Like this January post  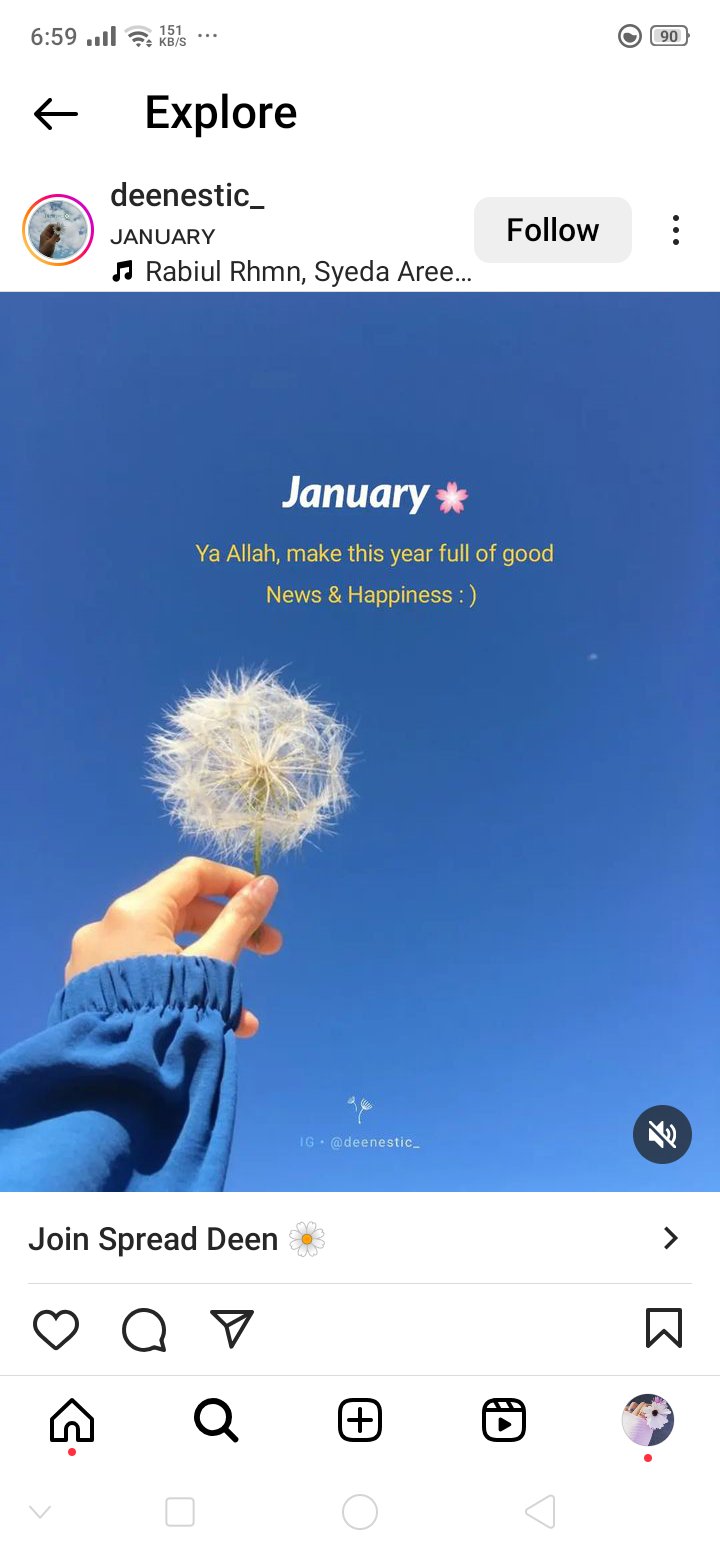point(56,1329)
